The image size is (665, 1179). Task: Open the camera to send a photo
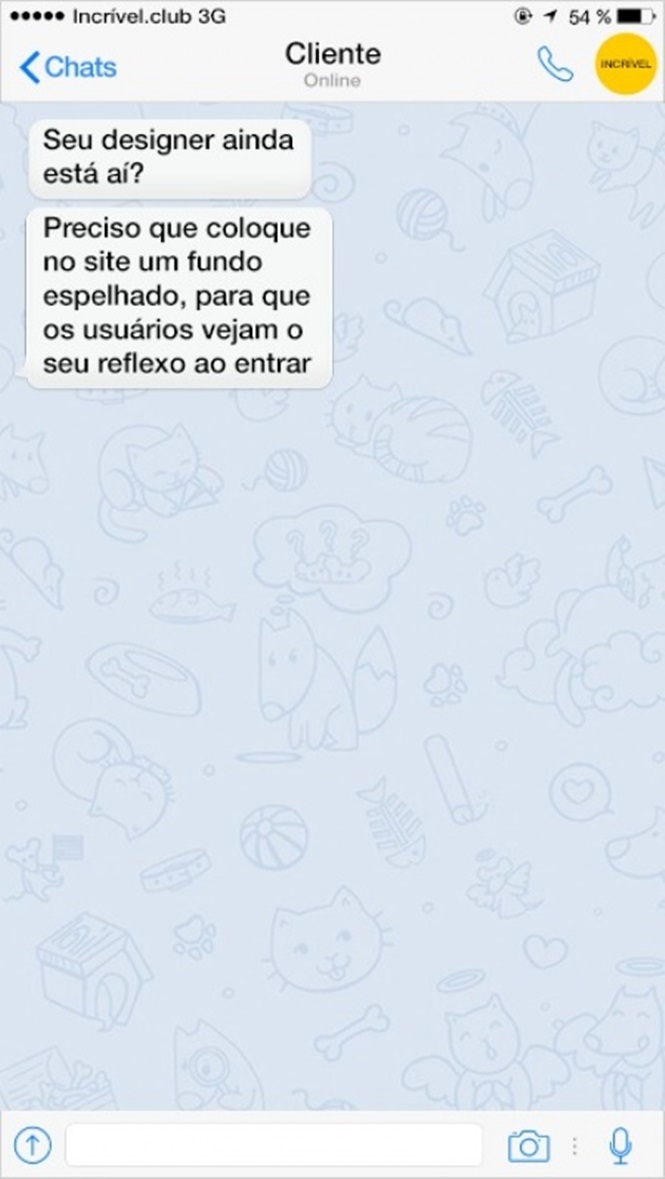(528, 1146)
